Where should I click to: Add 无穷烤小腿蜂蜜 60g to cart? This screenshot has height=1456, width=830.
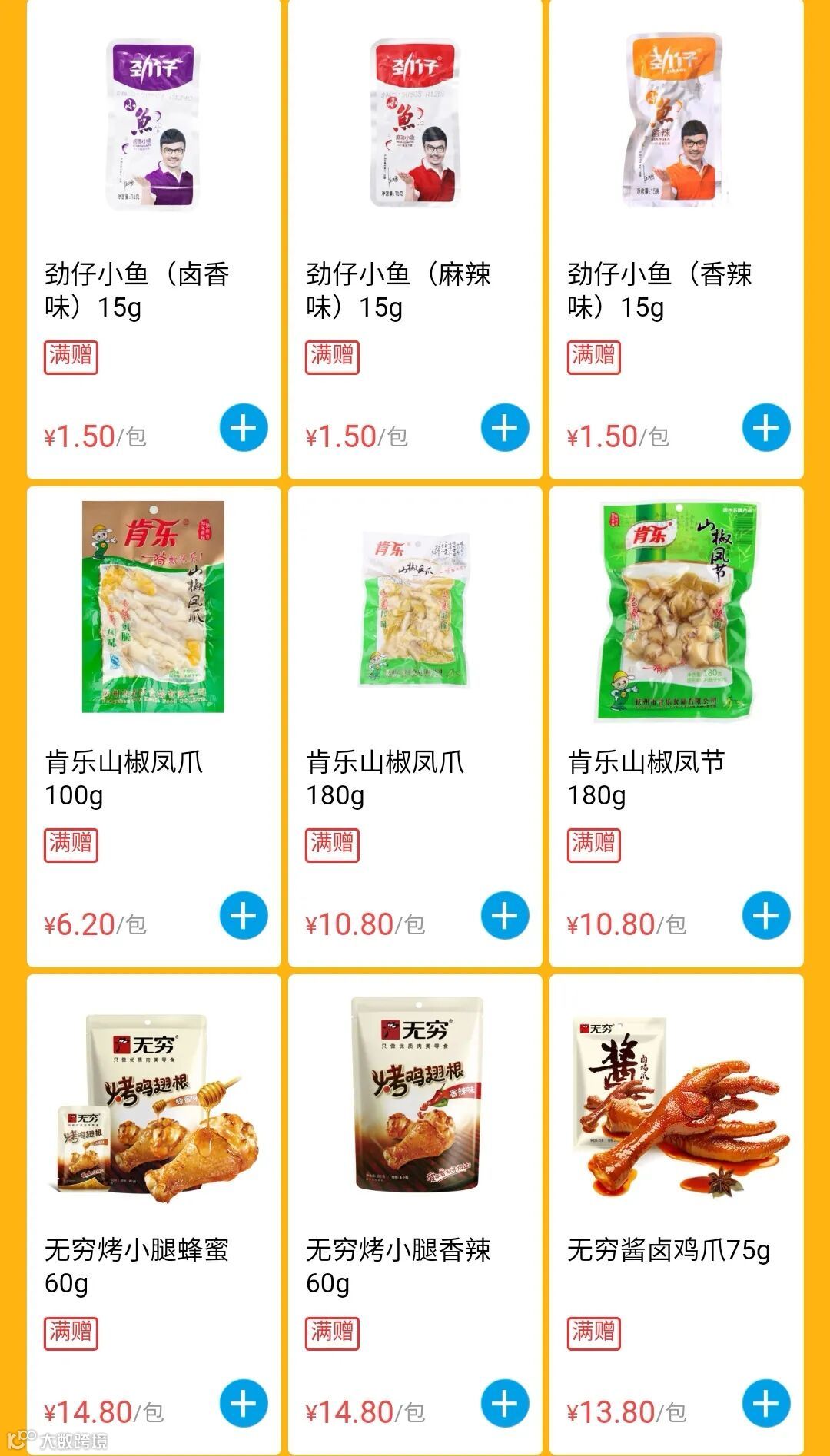point(244,1404)
